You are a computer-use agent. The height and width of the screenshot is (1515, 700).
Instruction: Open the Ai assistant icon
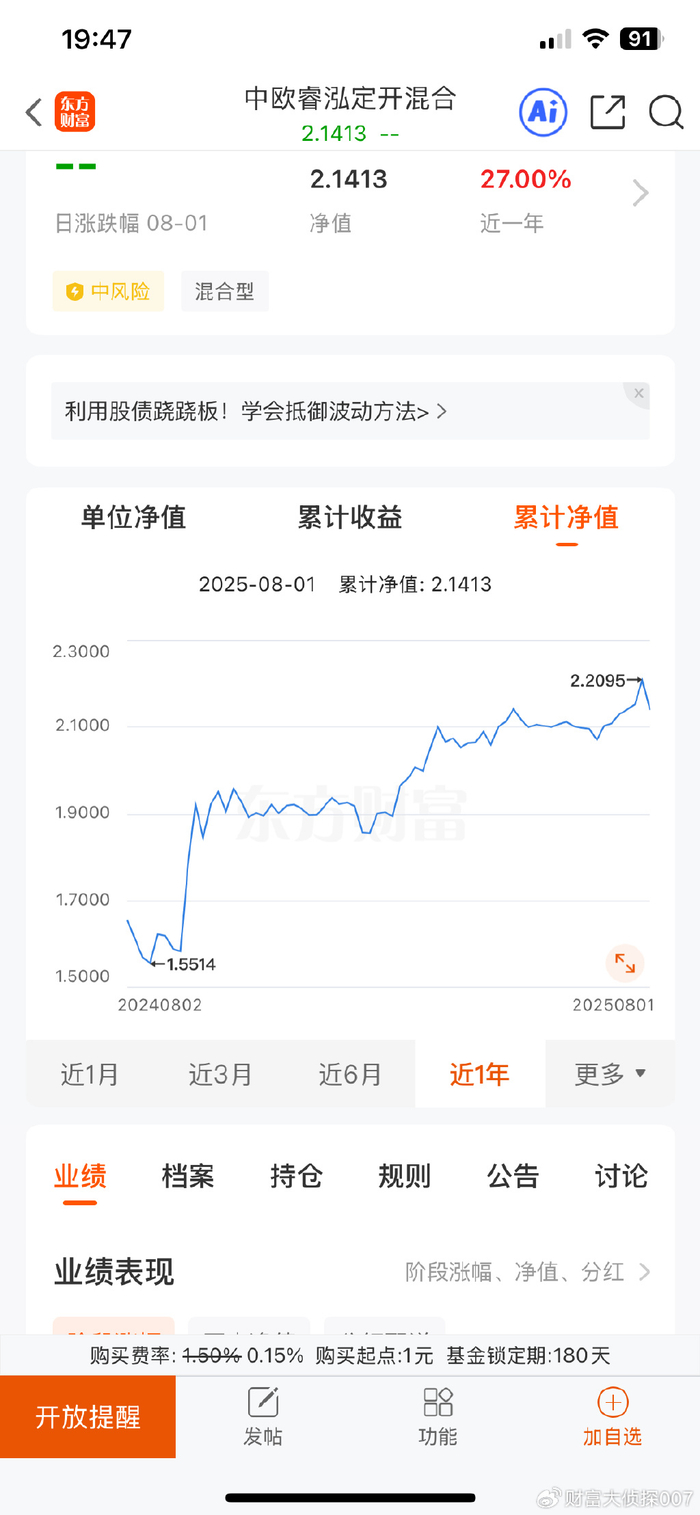pos(543,112)
